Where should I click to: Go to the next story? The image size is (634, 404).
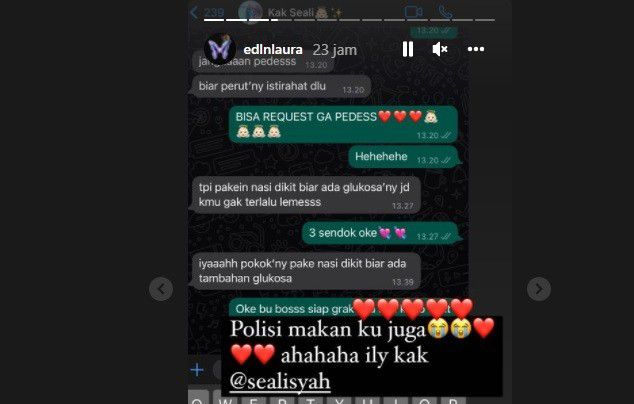[538, 289]
